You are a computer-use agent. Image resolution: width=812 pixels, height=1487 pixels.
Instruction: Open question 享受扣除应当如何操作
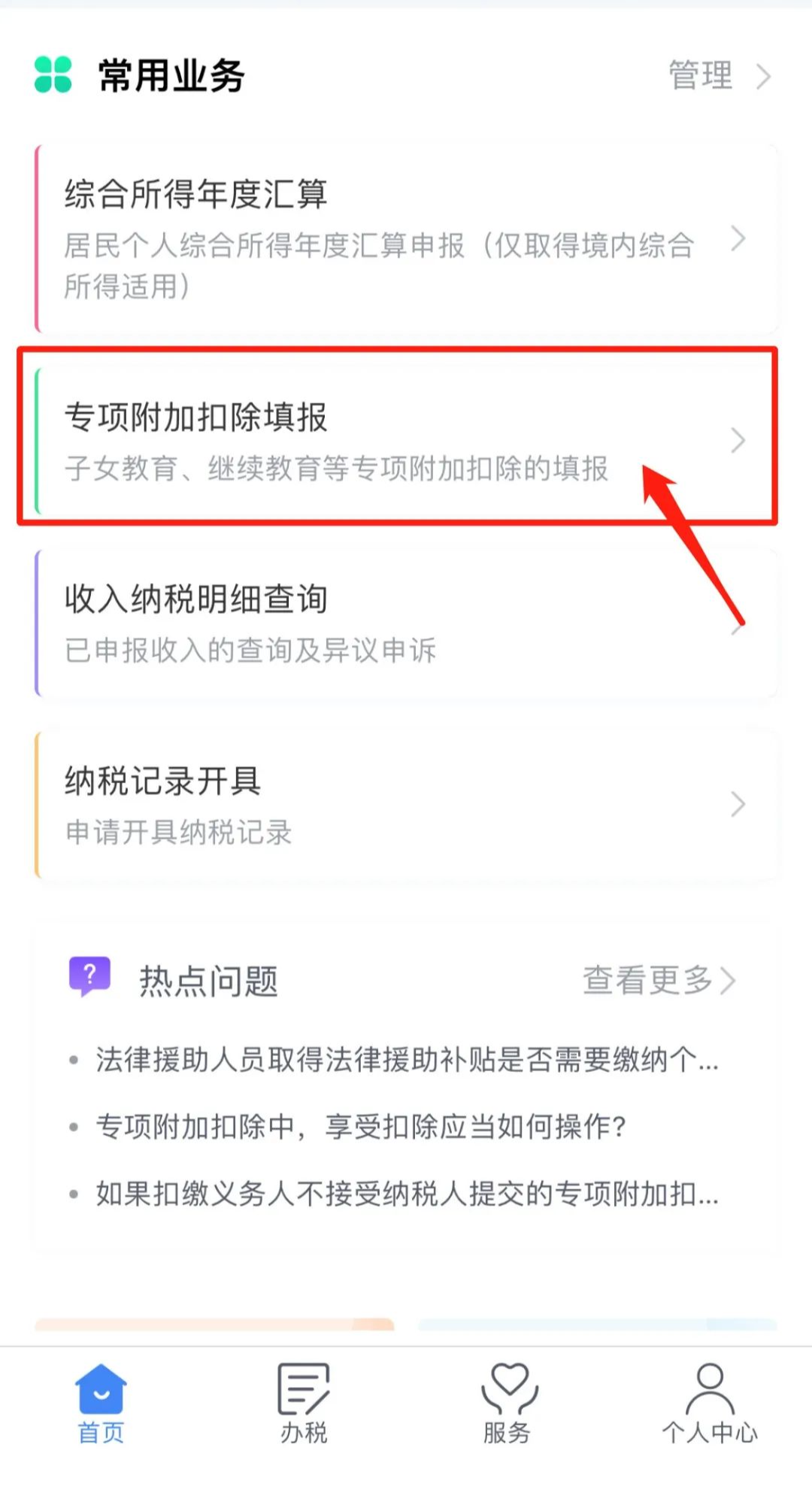(361, 1127)
